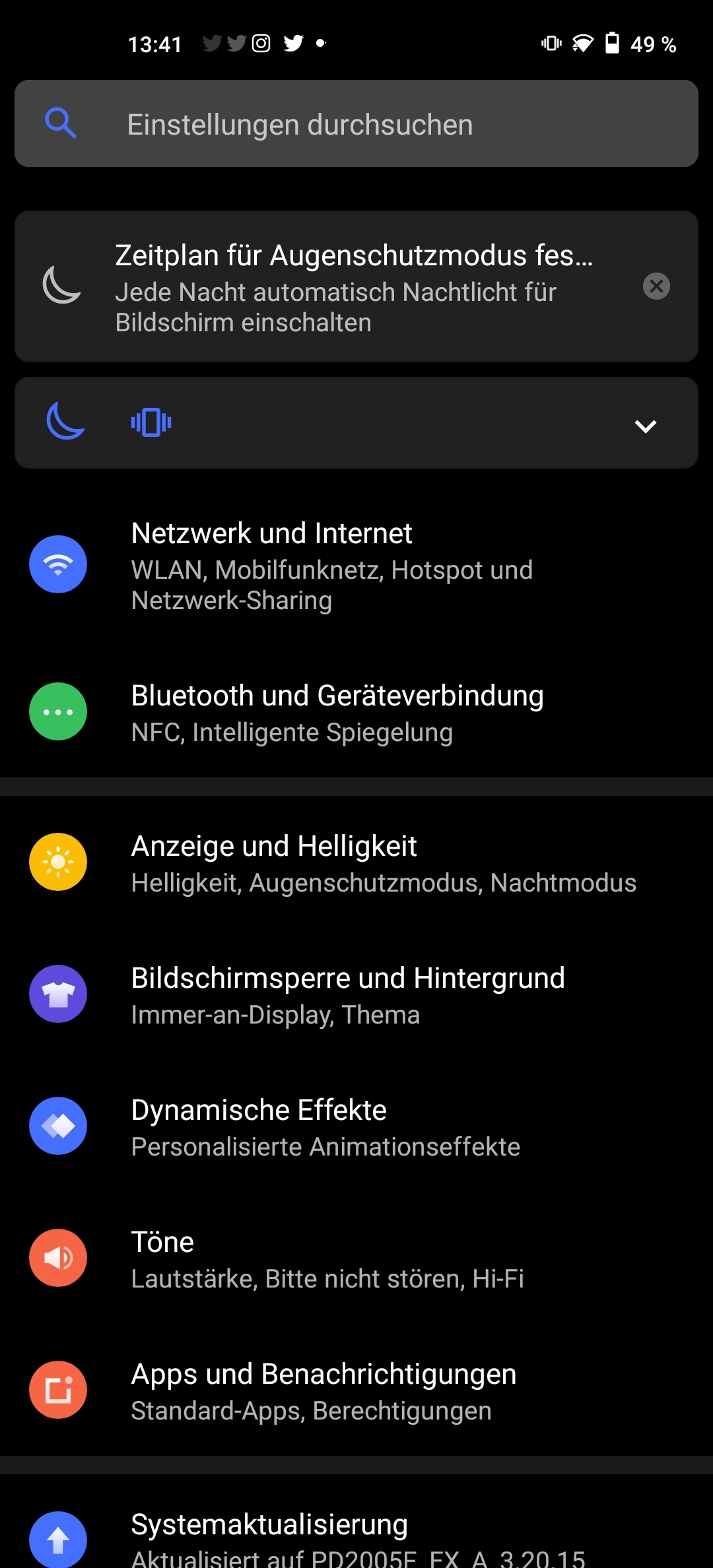
Task: Open Bluetooth und Geräteverbindung
Action: tap(356, 713)
